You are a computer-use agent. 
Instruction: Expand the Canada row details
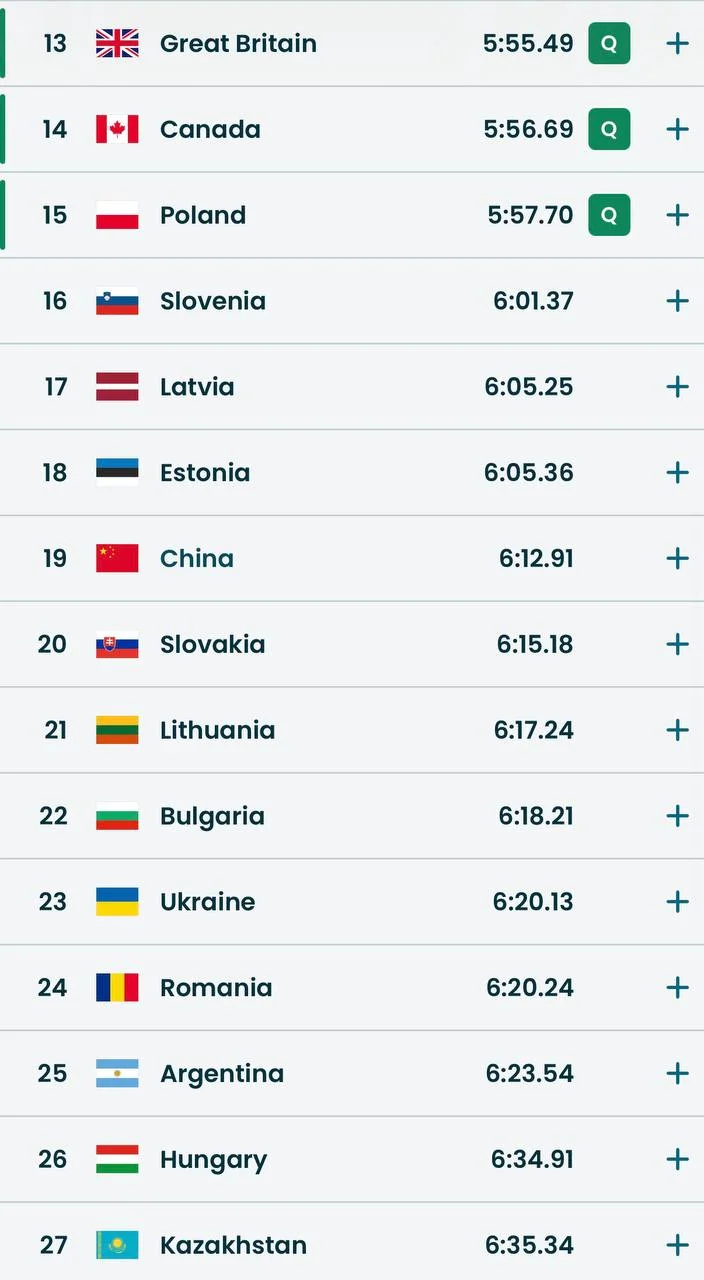(x=677, y=129)
